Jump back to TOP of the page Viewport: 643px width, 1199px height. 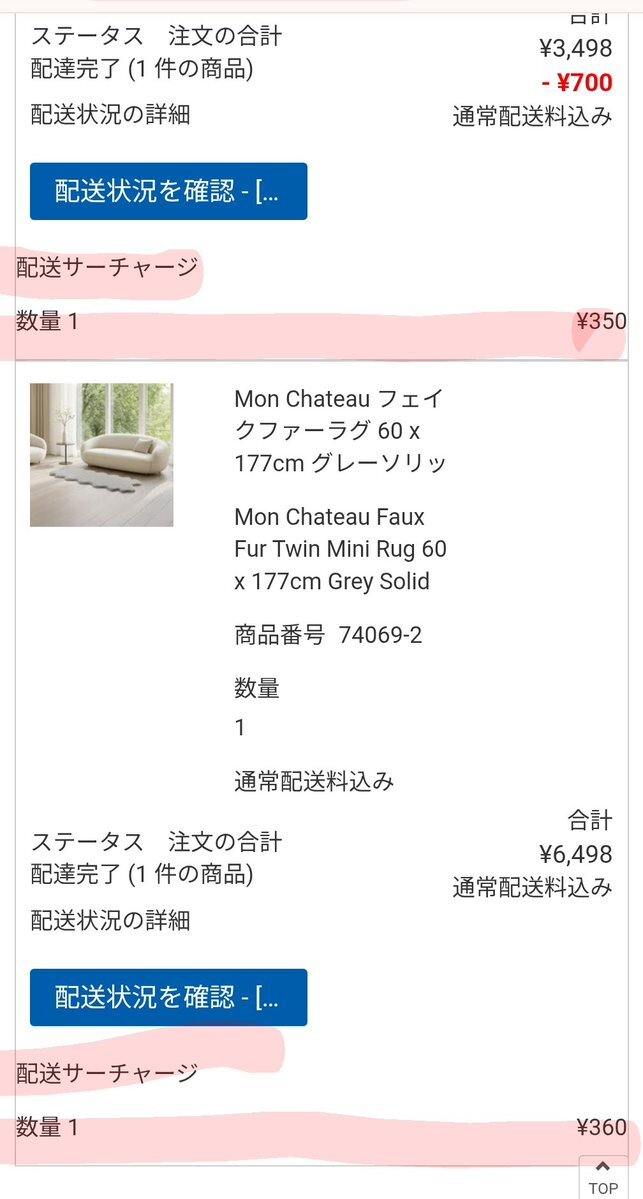coord(603,1178)
